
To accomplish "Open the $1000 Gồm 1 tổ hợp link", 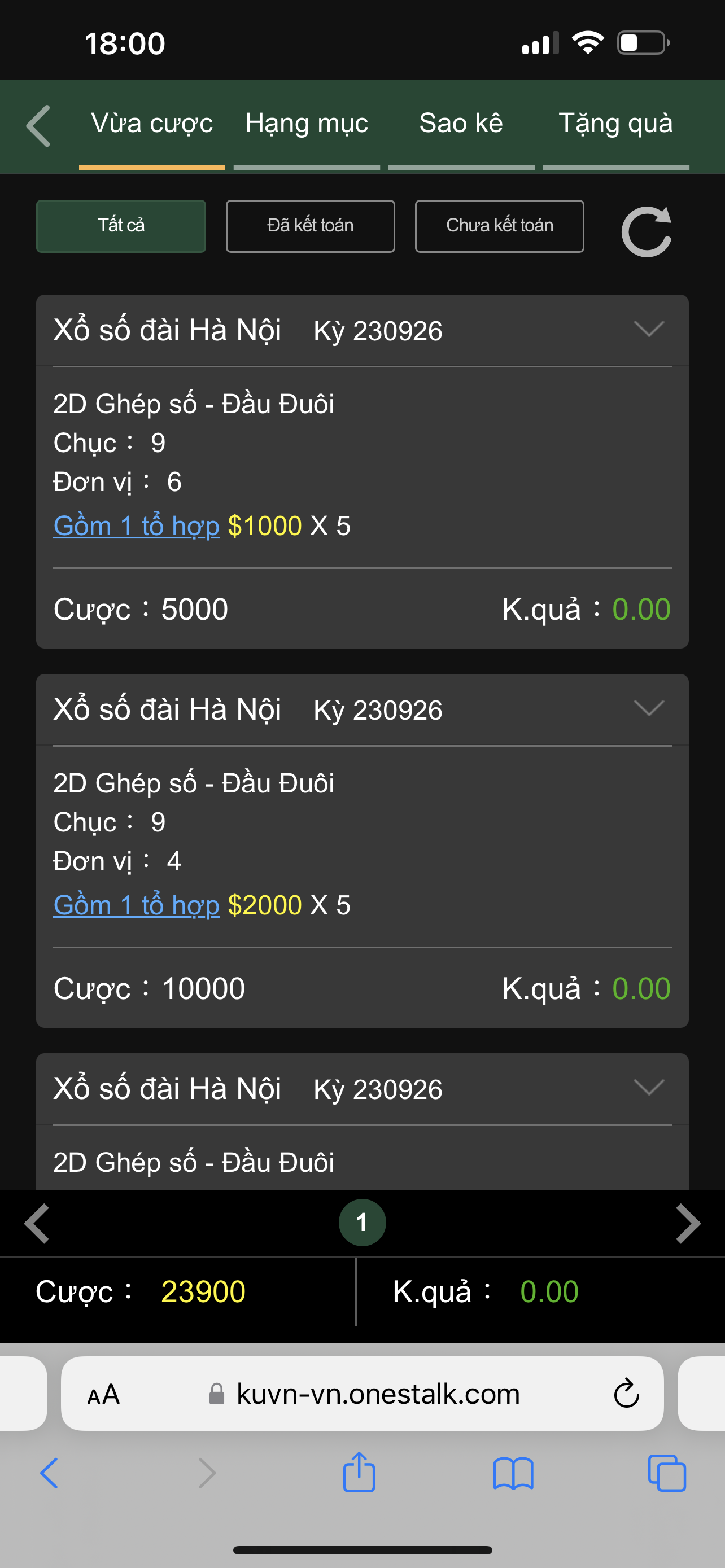I will (x=136, y=526).
